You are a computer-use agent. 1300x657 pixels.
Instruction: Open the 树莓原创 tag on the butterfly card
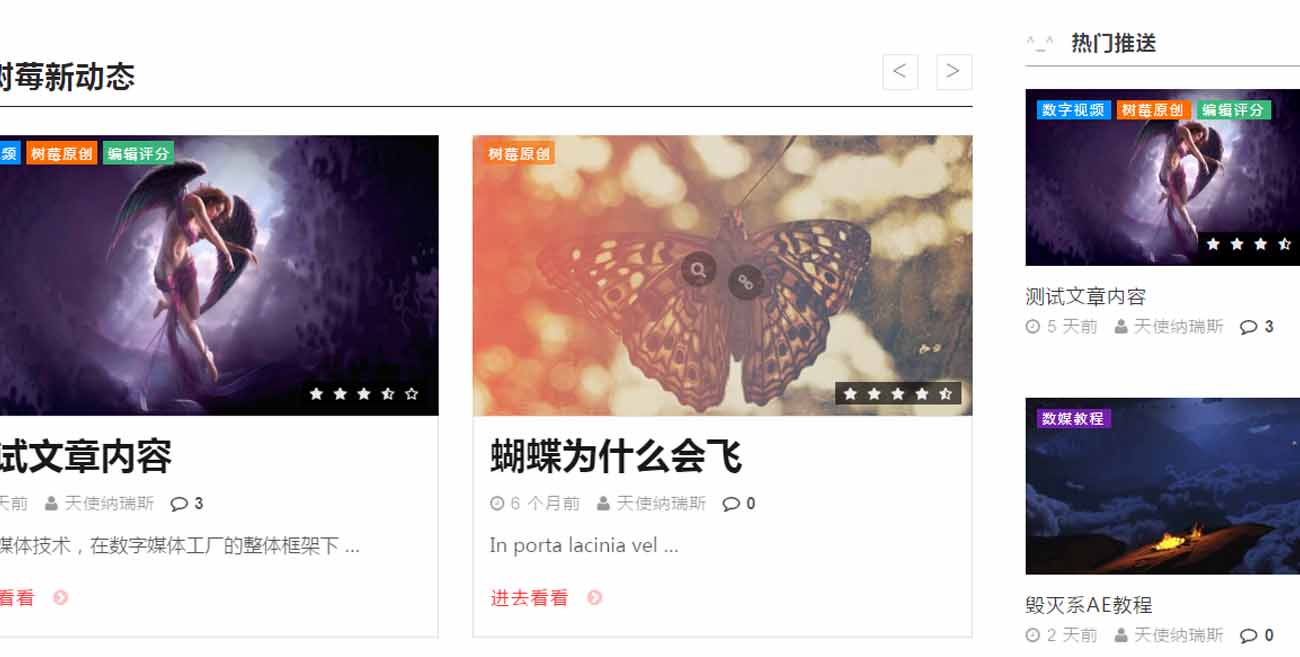click(518, 154)
